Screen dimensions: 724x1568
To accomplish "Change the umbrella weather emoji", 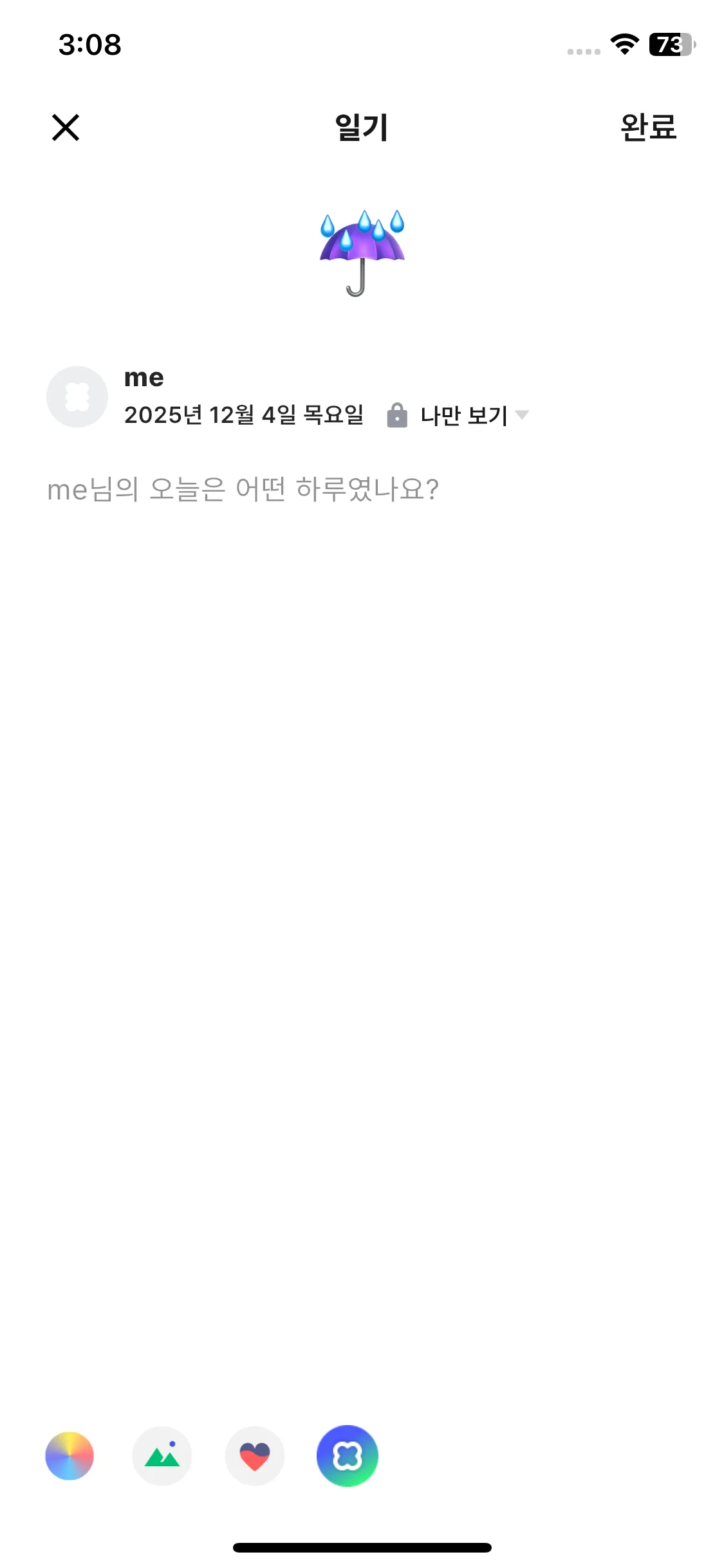I will [x=362, y=253].
